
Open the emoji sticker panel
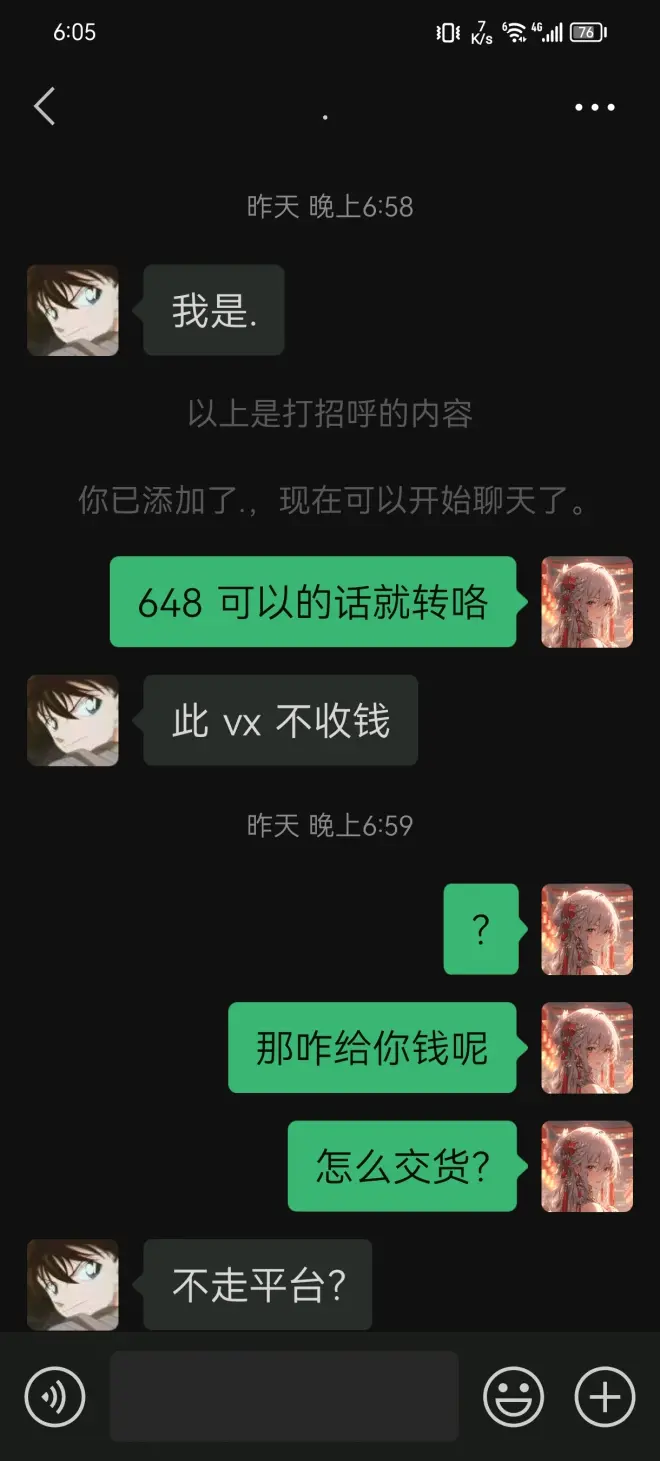(513, 1396)
